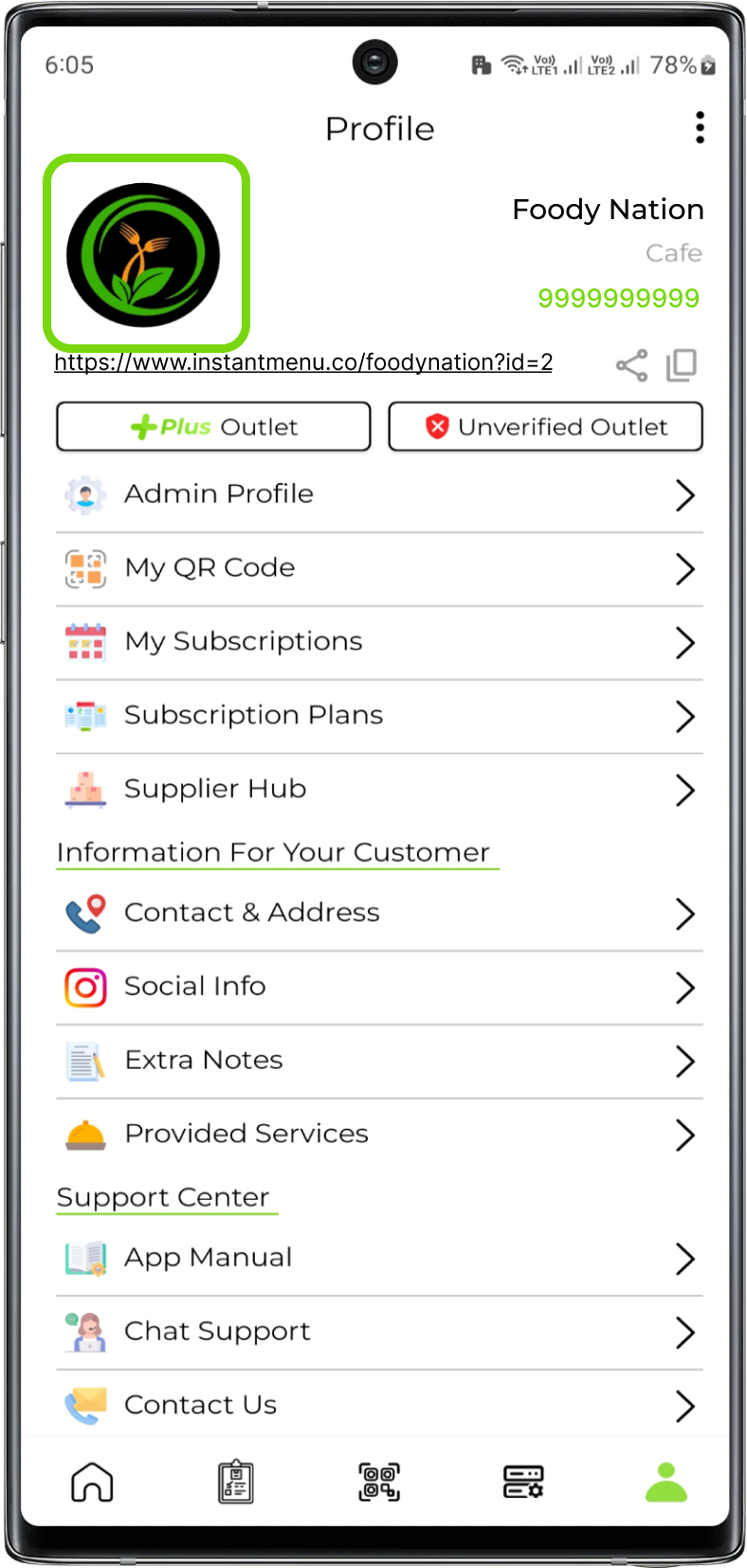Start Chat Support
This screenshot has width=747, height=1568.
coord(379,1332)
